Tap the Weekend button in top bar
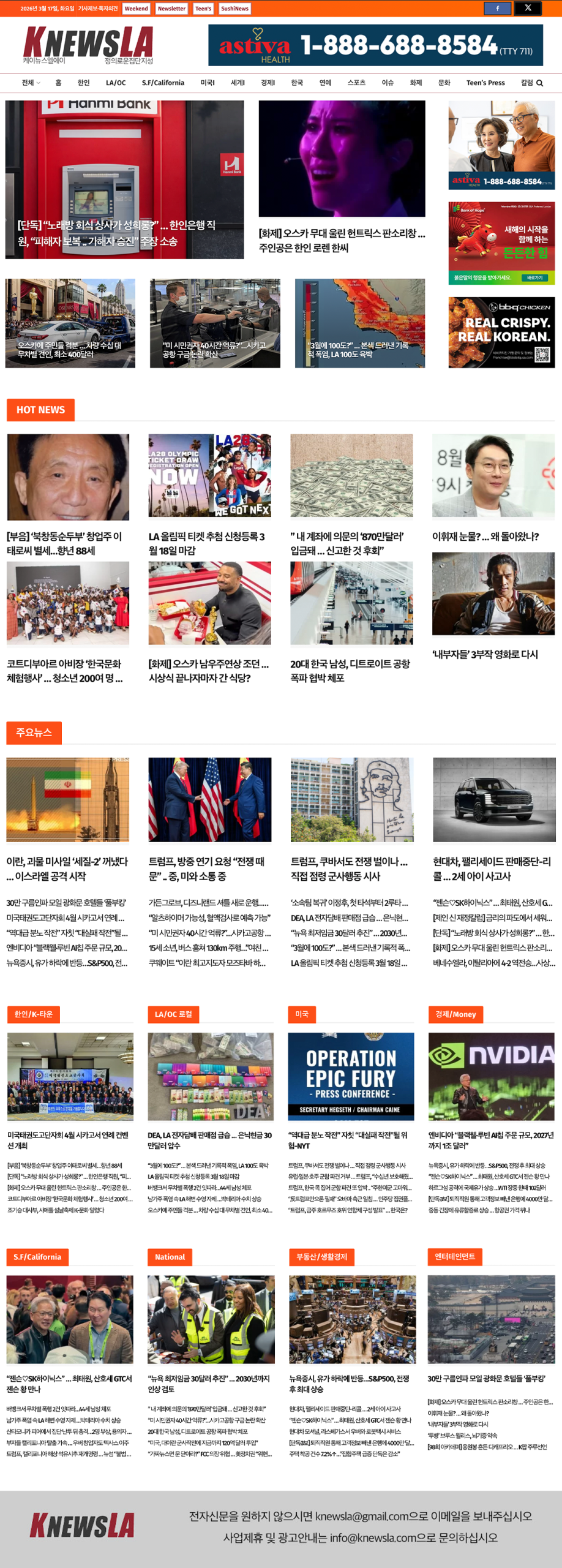Image resolution: width=562 pixels, height=1568 pixels. (136, 9)
